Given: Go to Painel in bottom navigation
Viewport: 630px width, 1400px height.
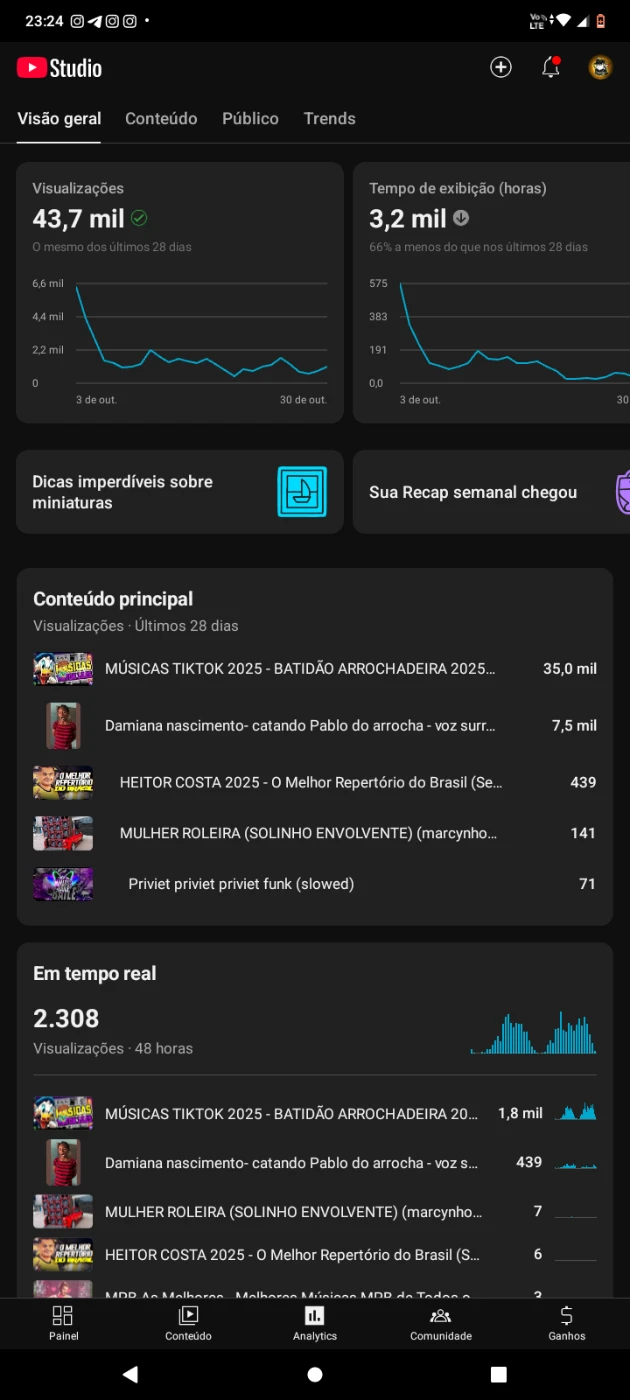Looking at the screenshot, I should [x=63, y=1322].
